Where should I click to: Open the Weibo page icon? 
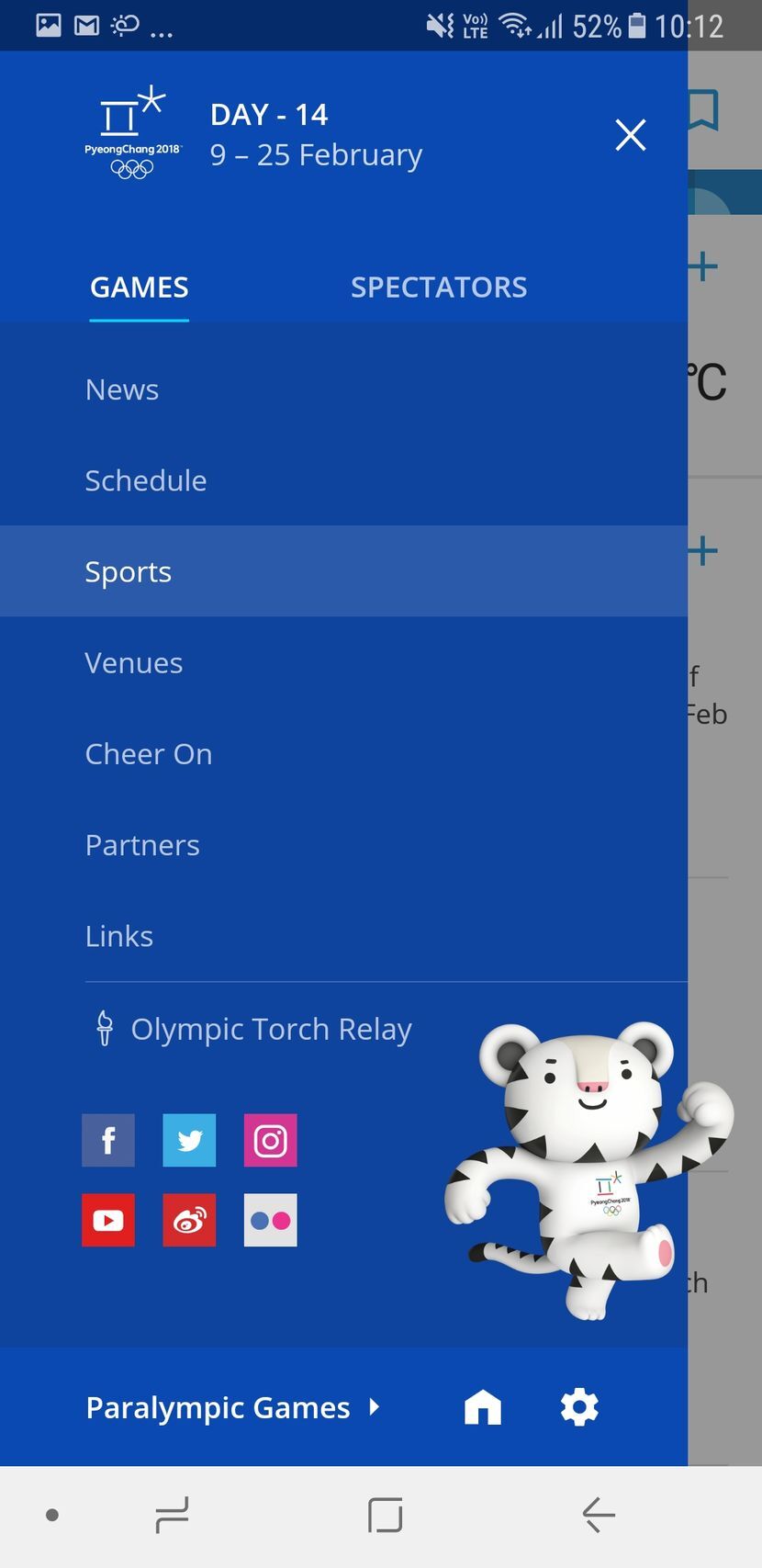pos(188,1221)
